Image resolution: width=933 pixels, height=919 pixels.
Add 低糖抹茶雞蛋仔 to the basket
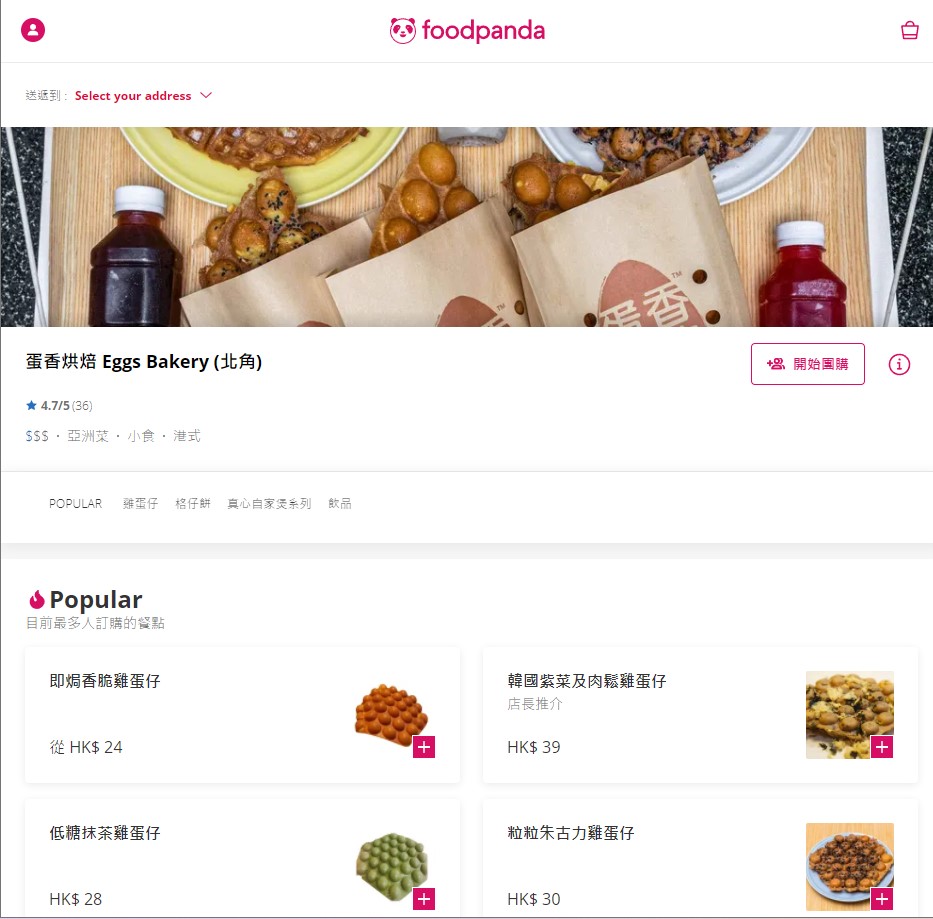[x=424, y=899]
